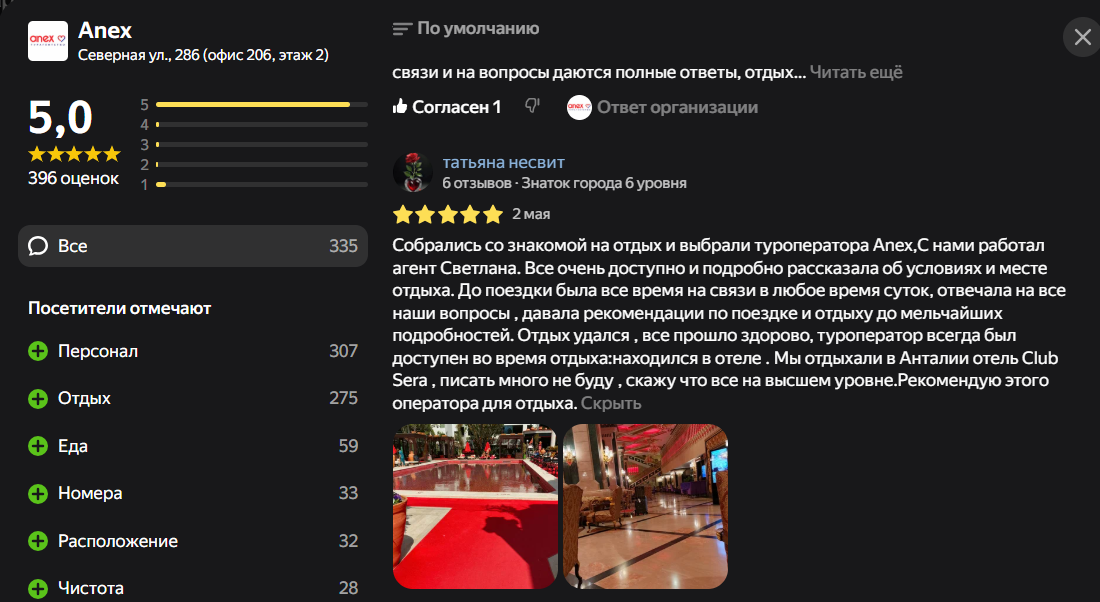Viewport: 1100px width, 602px height.
Task: Select the Все reviews filter
Action: 192,246
